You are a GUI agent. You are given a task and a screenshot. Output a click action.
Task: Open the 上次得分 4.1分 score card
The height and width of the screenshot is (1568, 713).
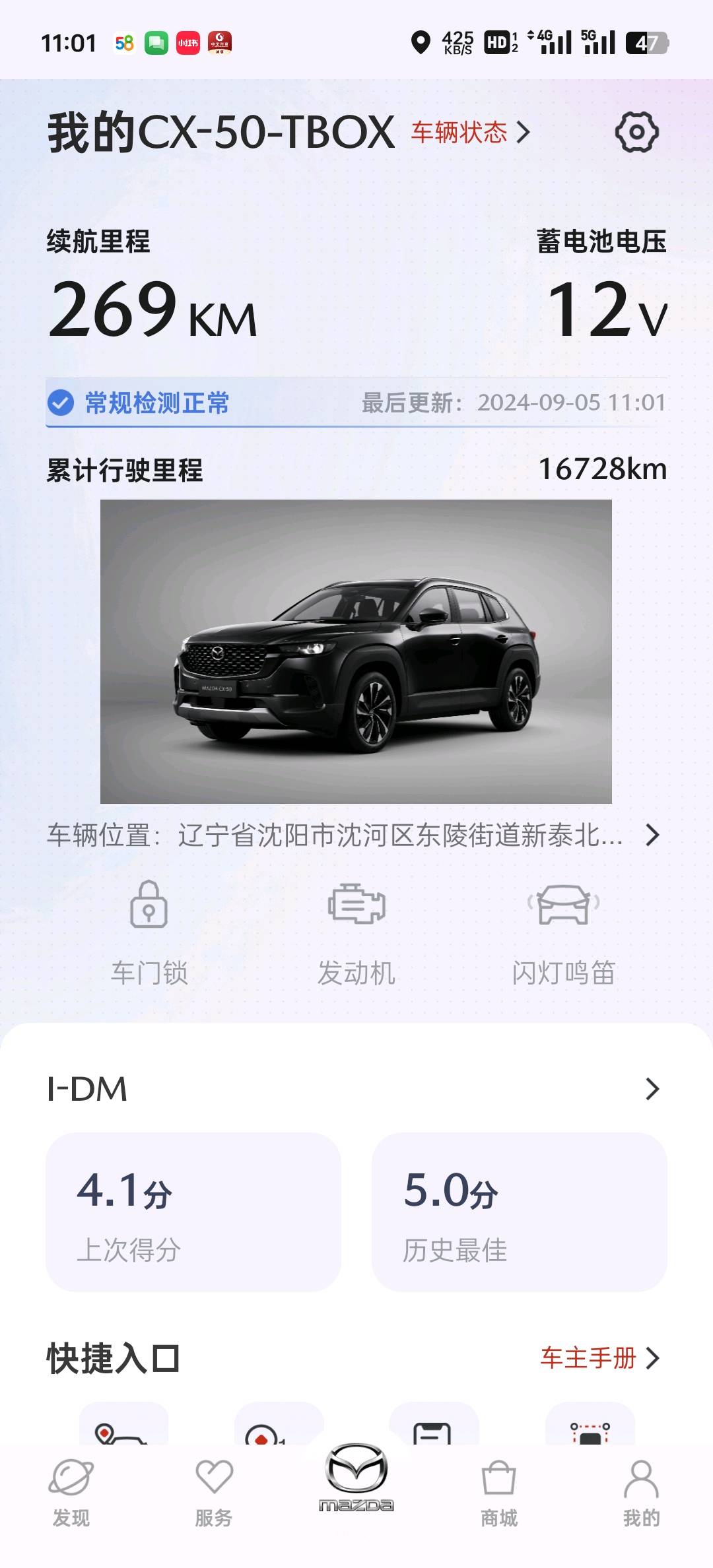(x=193, y=1212)
